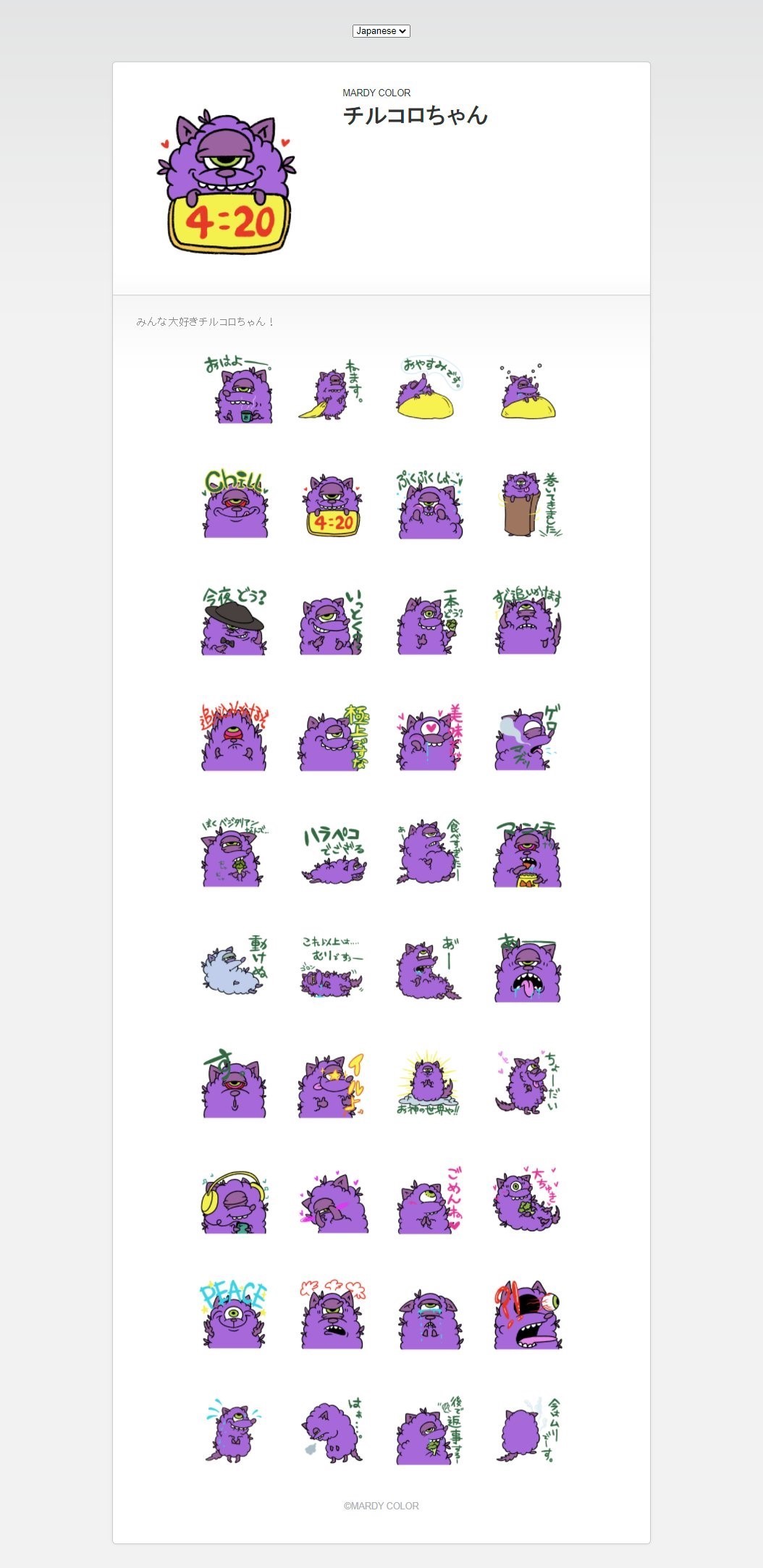This screenshot has height=1568, width=763.
Task: Select the ごめんね apology sticker
Action: pos(429,1202)
